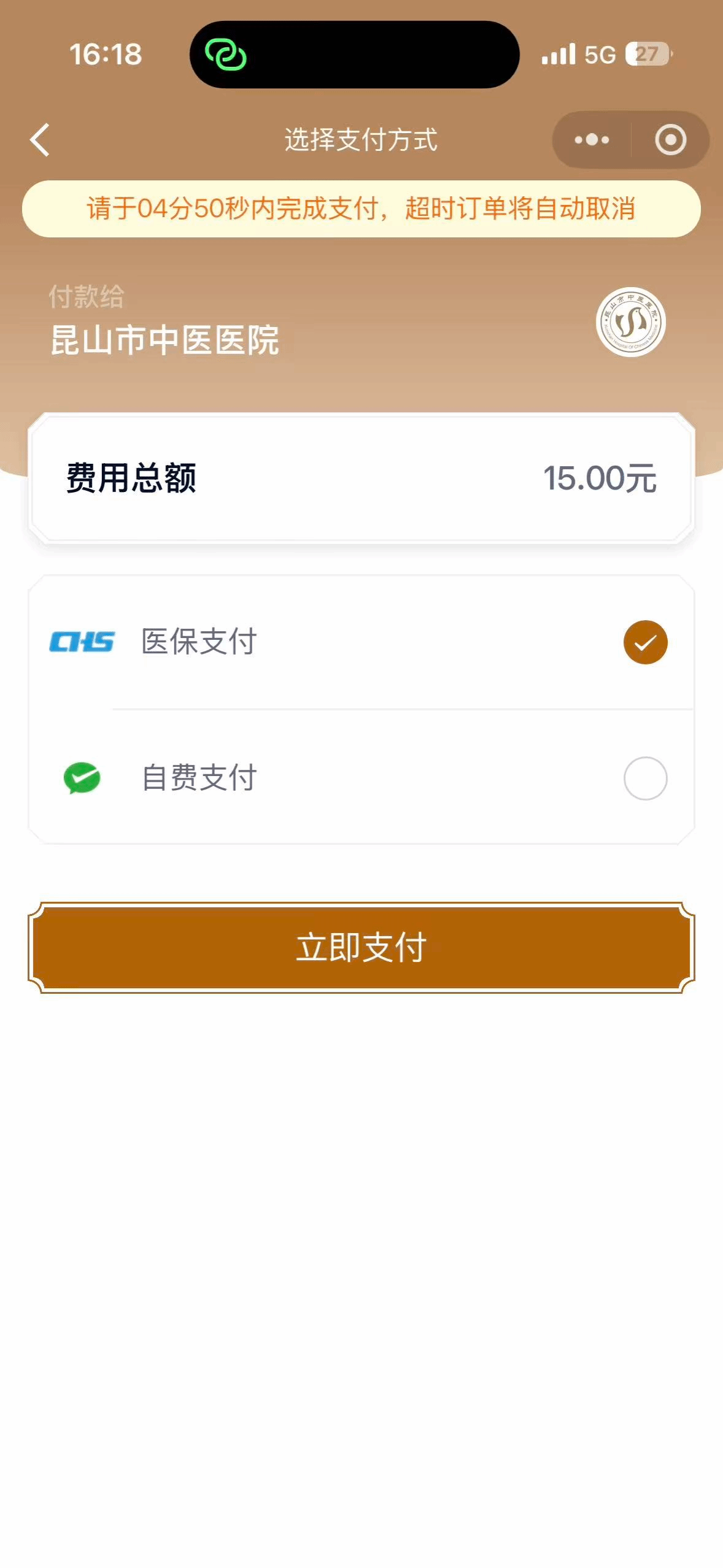Open the mini program more options menu
Viewport: 723px width, 1568px height.
pos(592,140)
